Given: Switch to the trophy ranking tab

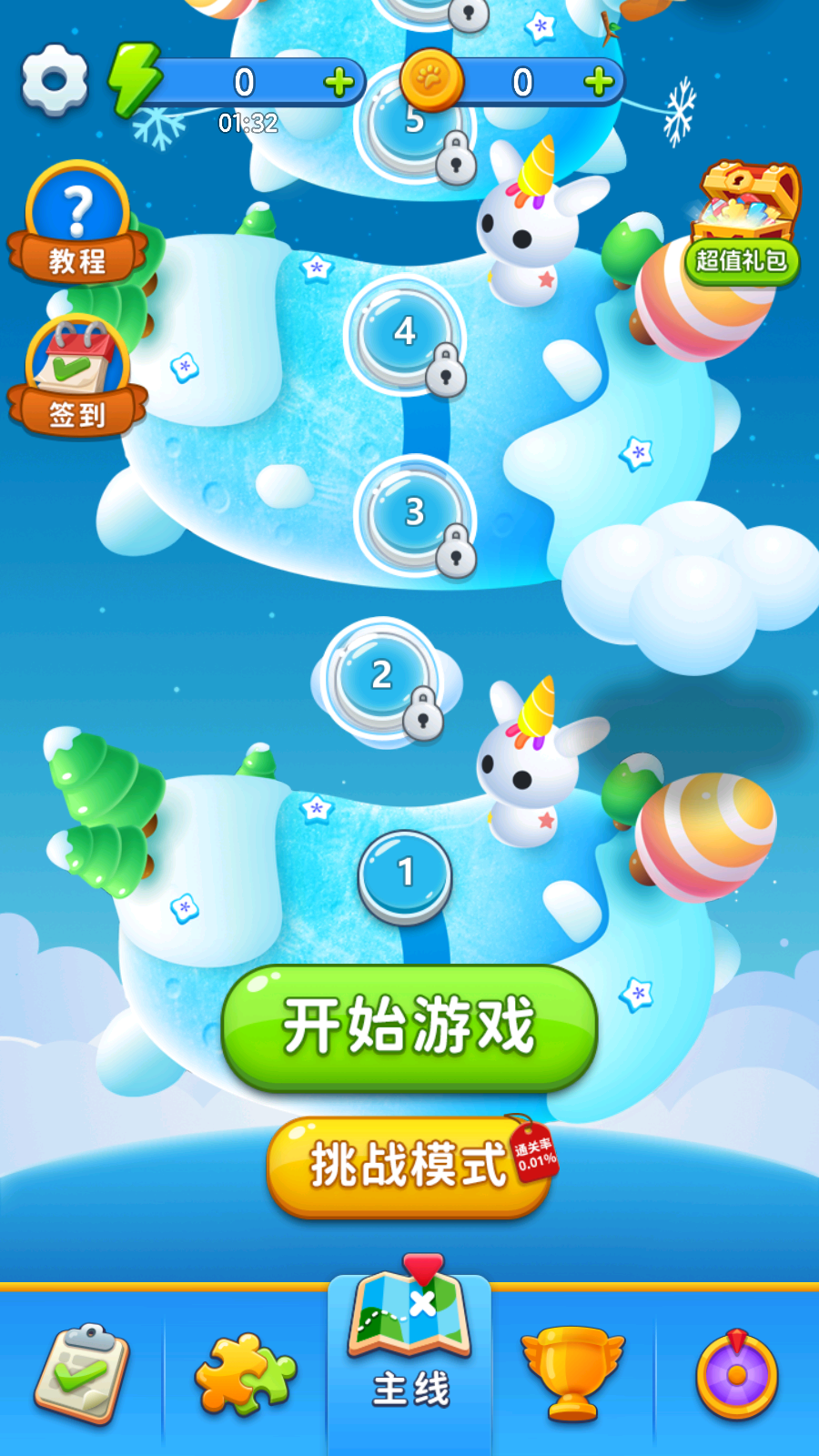Looking at the screenshot, I should pyautogui.click(x=572, y=1372).
